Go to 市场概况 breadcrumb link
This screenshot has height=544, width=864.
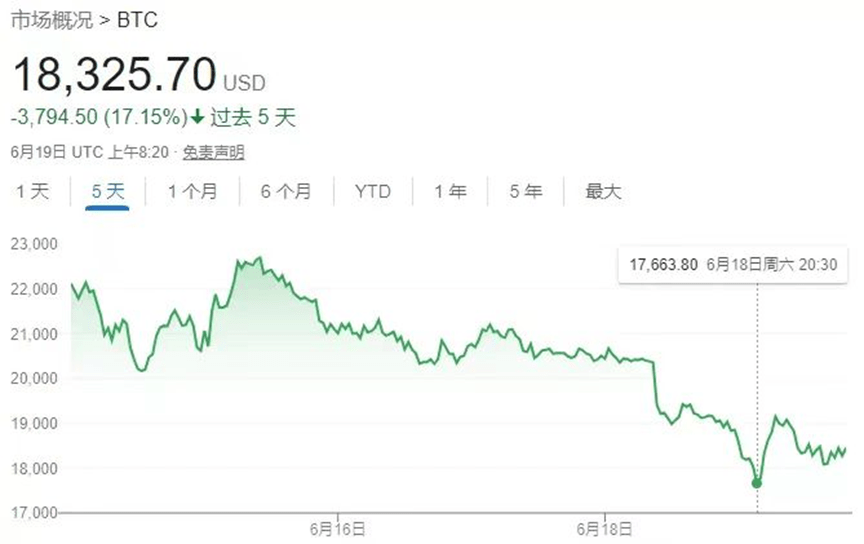point(50,19)
